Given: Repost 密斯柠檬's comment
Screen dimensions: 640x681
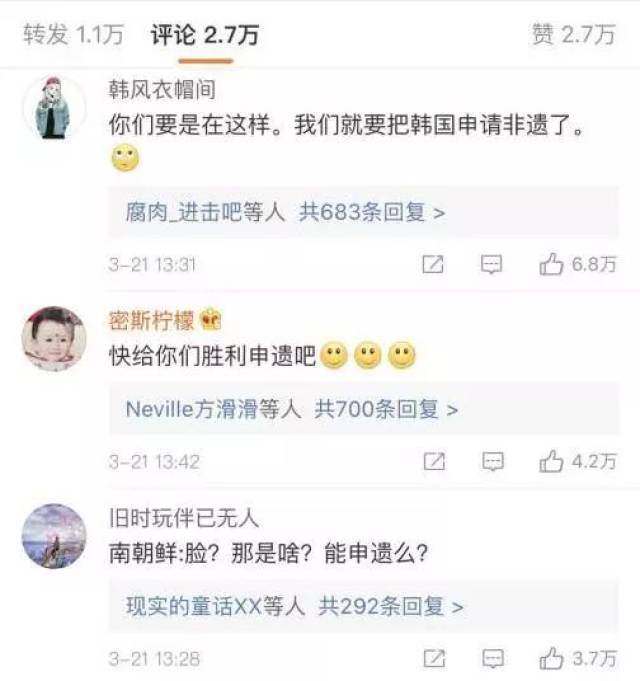Looking at the screenshot, I should 433,462.
